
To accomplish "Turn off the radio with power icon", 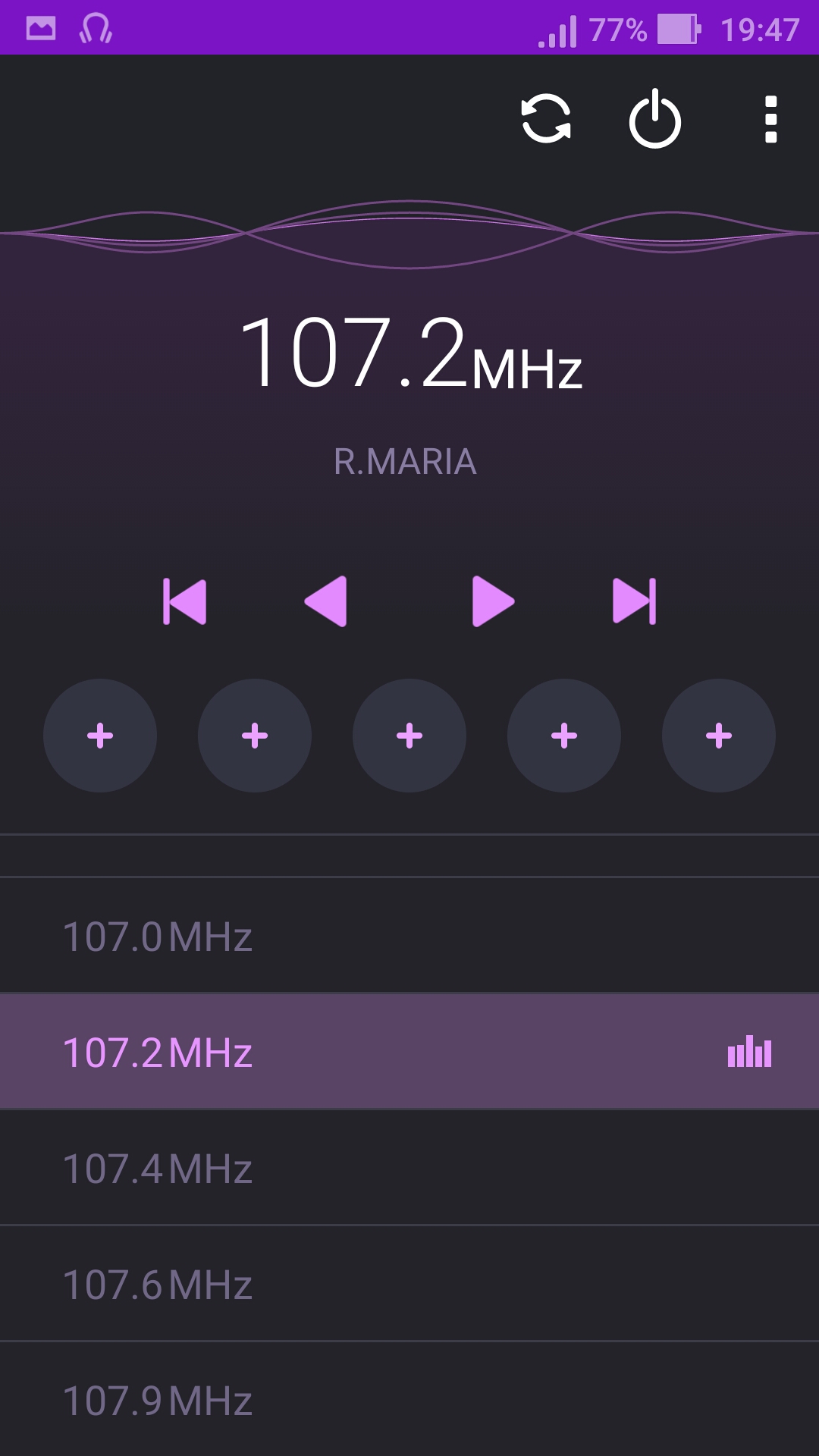I will (x=655, y=119).
